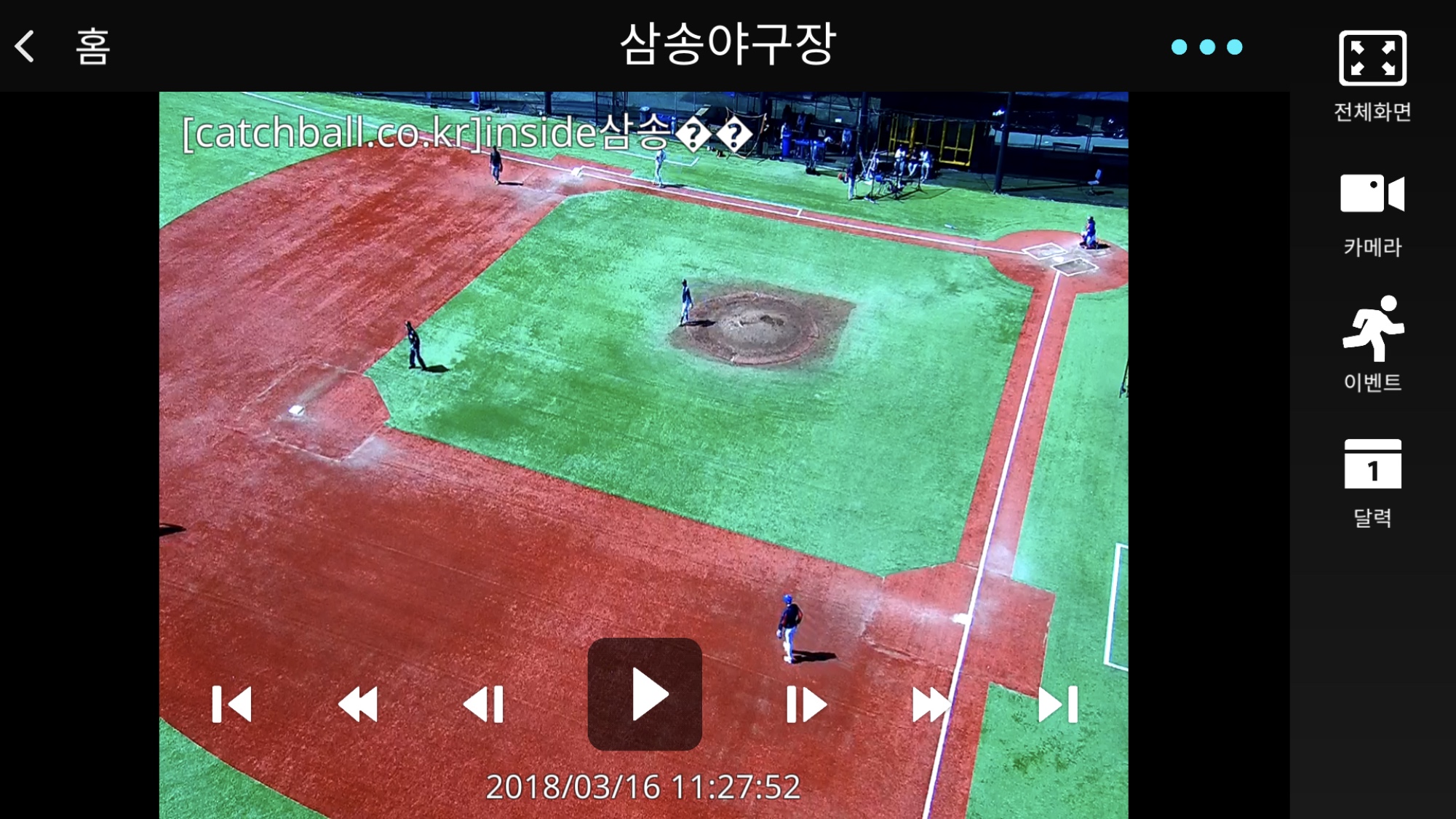The width and height of the screenshot is (1456, 819).
Task: Go back to 홈 screen
Action: (x=62, y=47)
